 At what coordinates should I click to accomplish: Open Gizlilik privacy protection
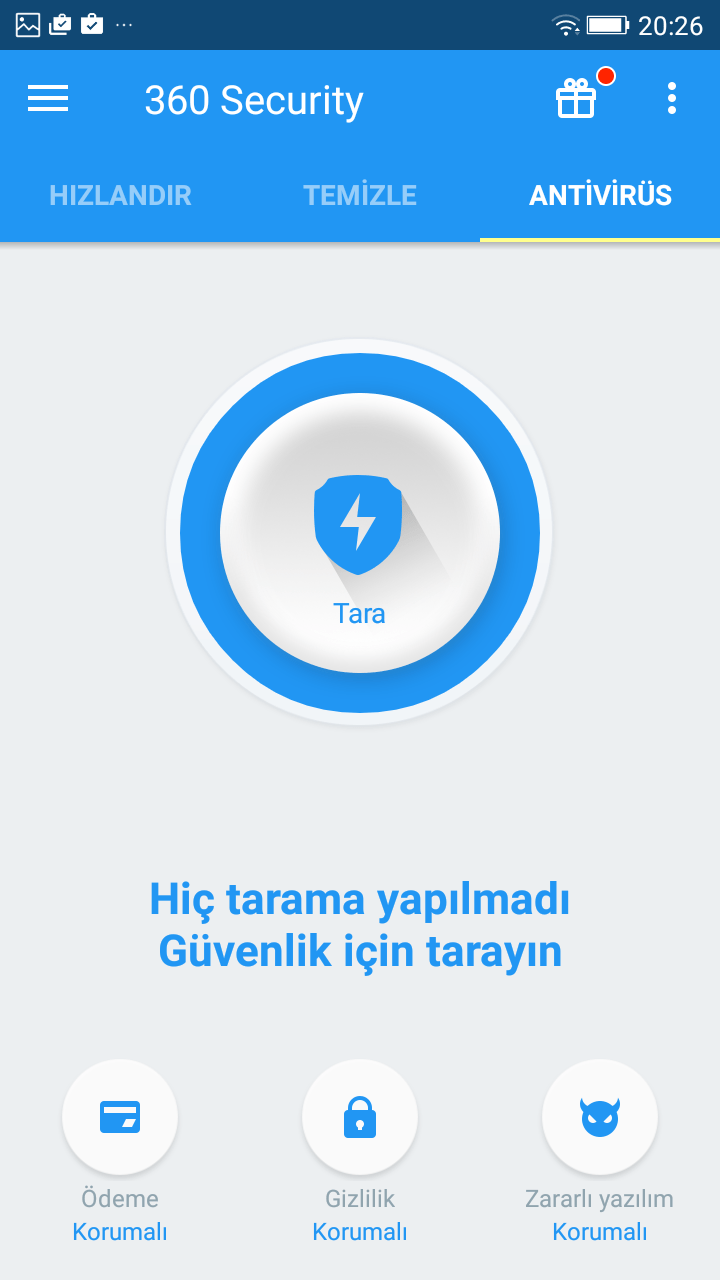click(x=360, y=1117)
